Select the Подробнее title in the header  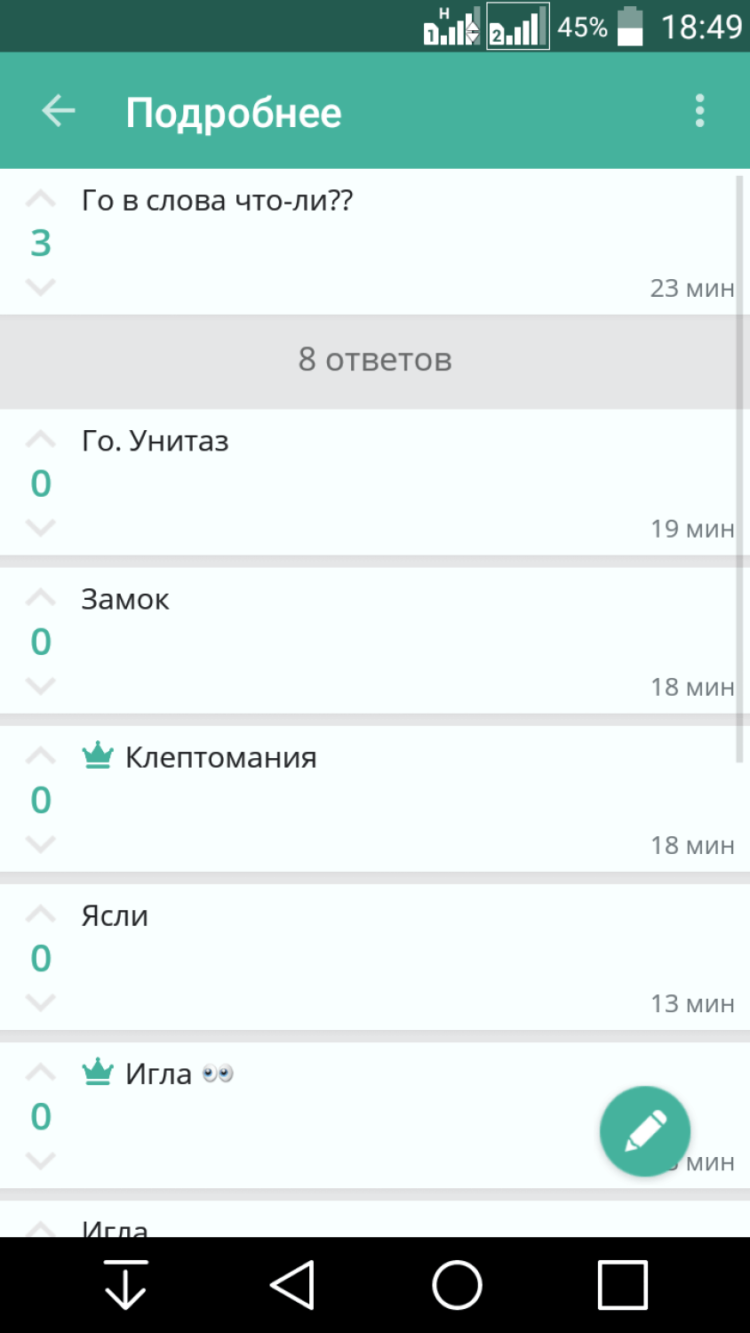(x=235, y=111)
